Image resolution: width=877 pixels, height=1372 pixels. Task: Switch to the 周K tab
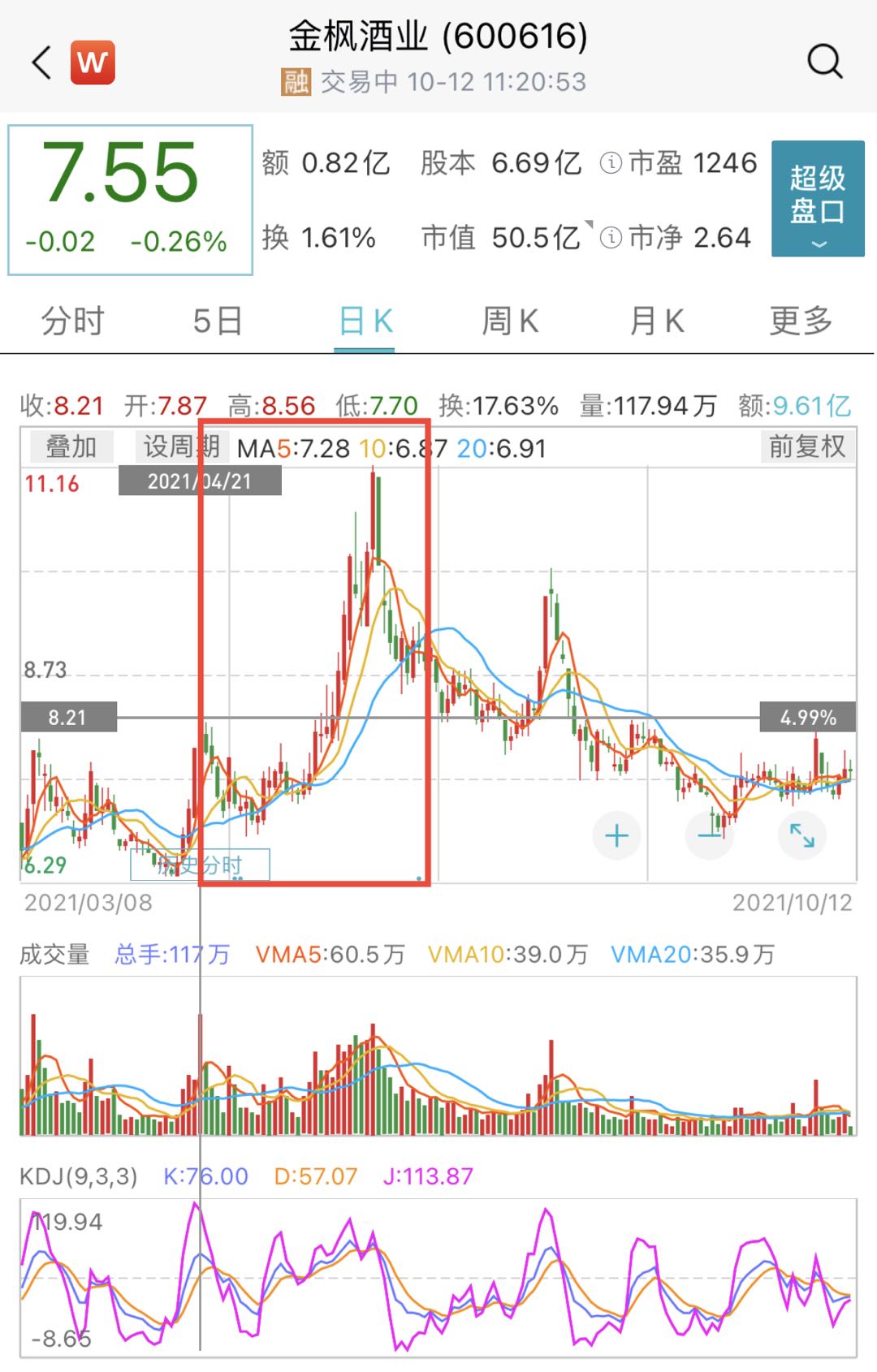tap(510, 321)
